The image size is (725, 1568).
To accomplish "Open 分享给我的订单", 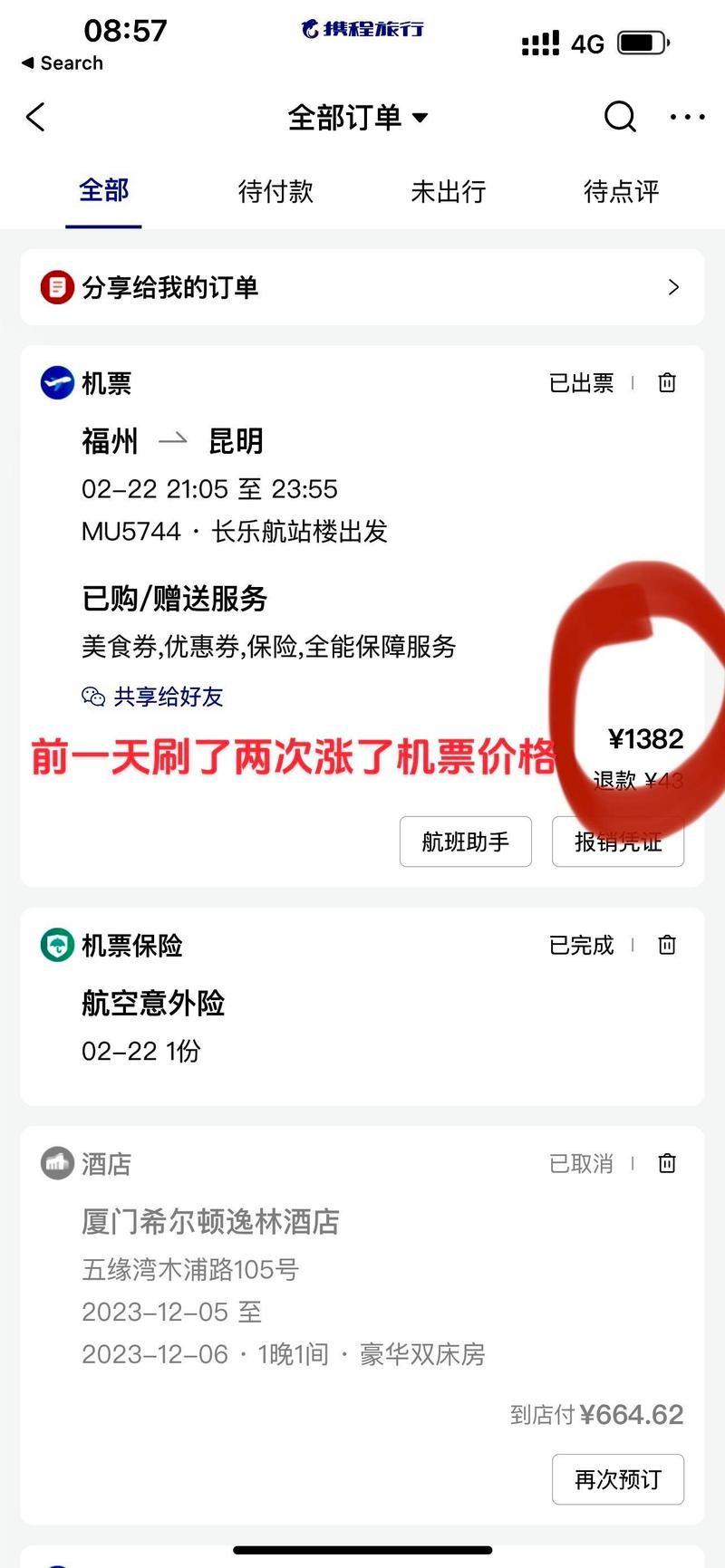I will pos(362,287).
